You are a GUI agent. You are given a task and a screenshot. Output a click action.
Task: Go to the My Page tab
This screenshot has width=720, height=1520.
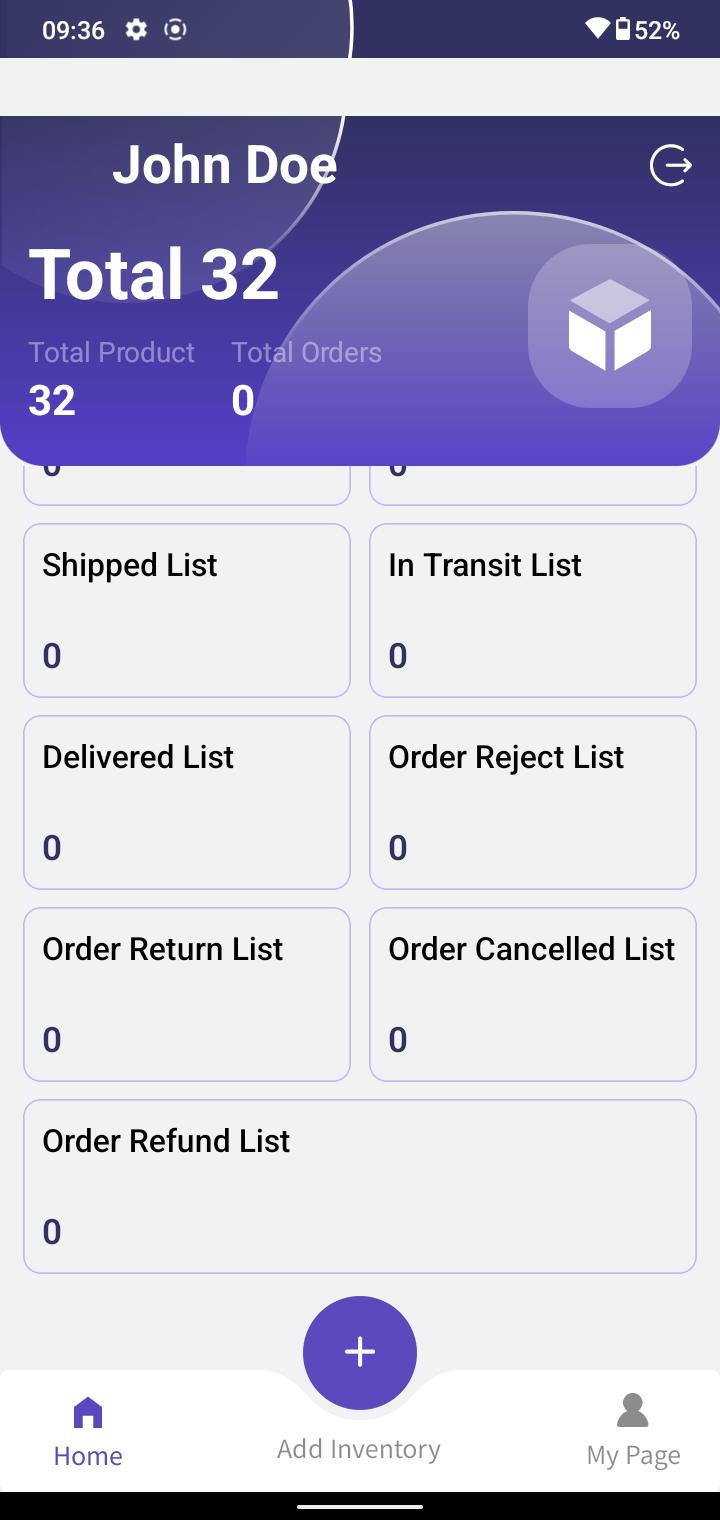pos(633,1432)
